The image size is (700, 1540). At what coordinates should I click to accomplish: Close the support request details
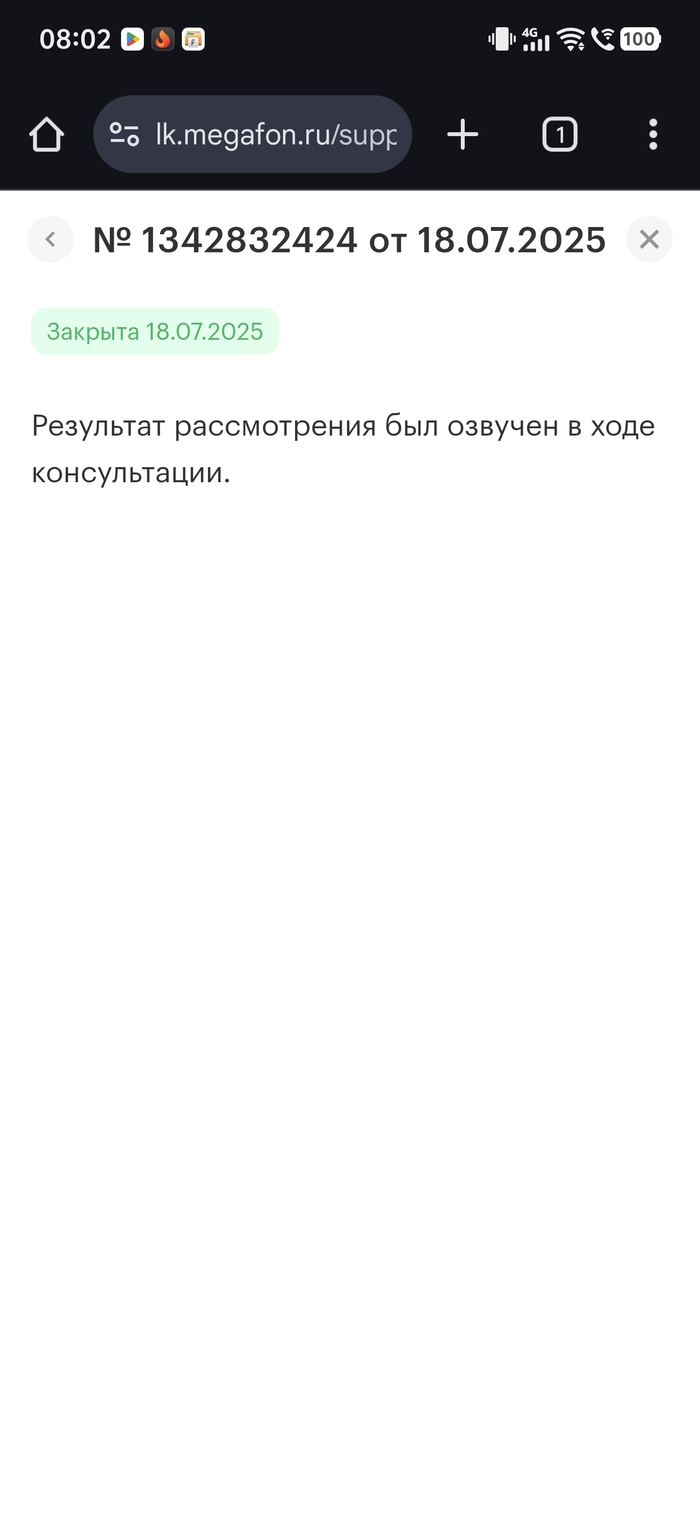click(x=649, y=240)
